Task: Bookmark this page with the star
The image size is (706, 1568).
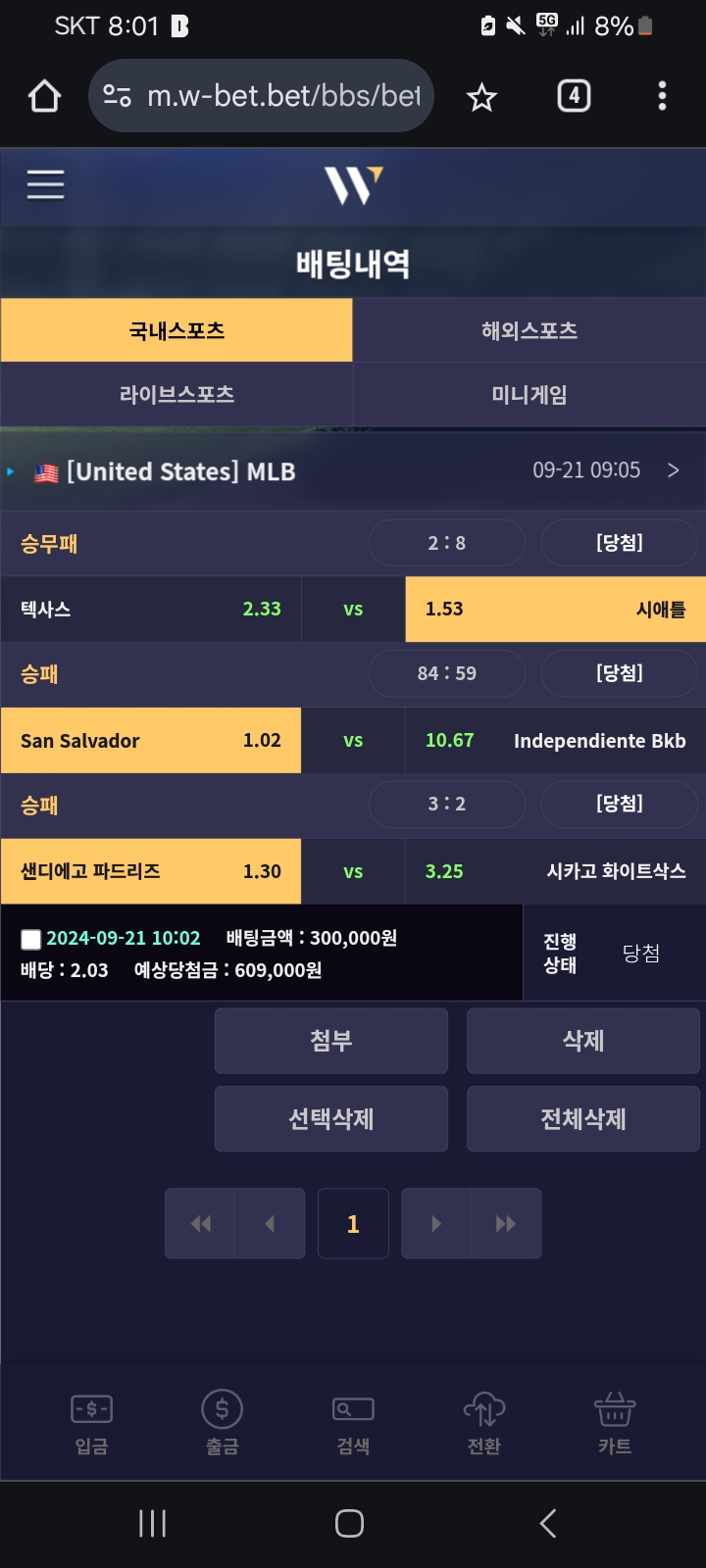Action: (481, 96)
